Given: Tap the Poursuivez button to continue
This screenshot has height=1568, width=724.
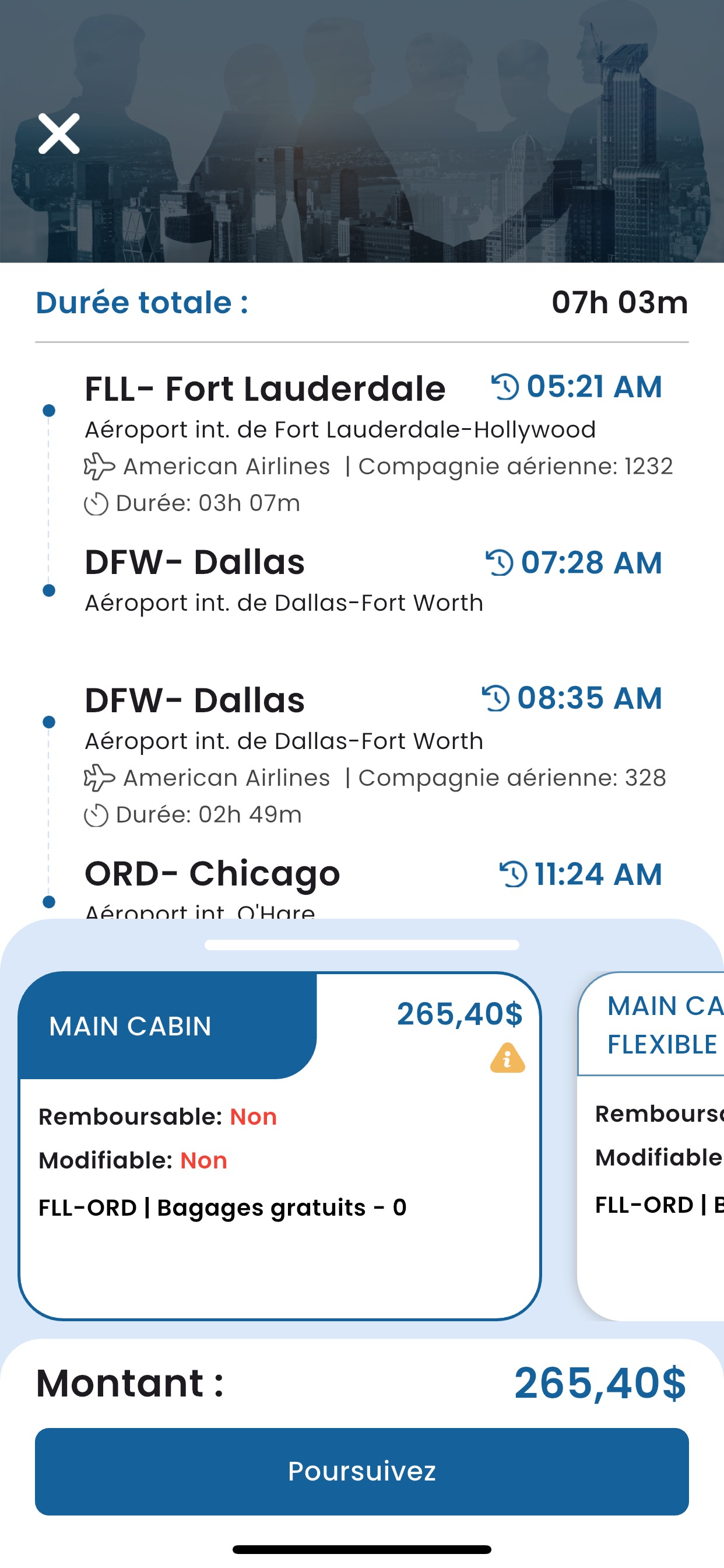Looking at the screenshot, I should (x=362, y=1471).
